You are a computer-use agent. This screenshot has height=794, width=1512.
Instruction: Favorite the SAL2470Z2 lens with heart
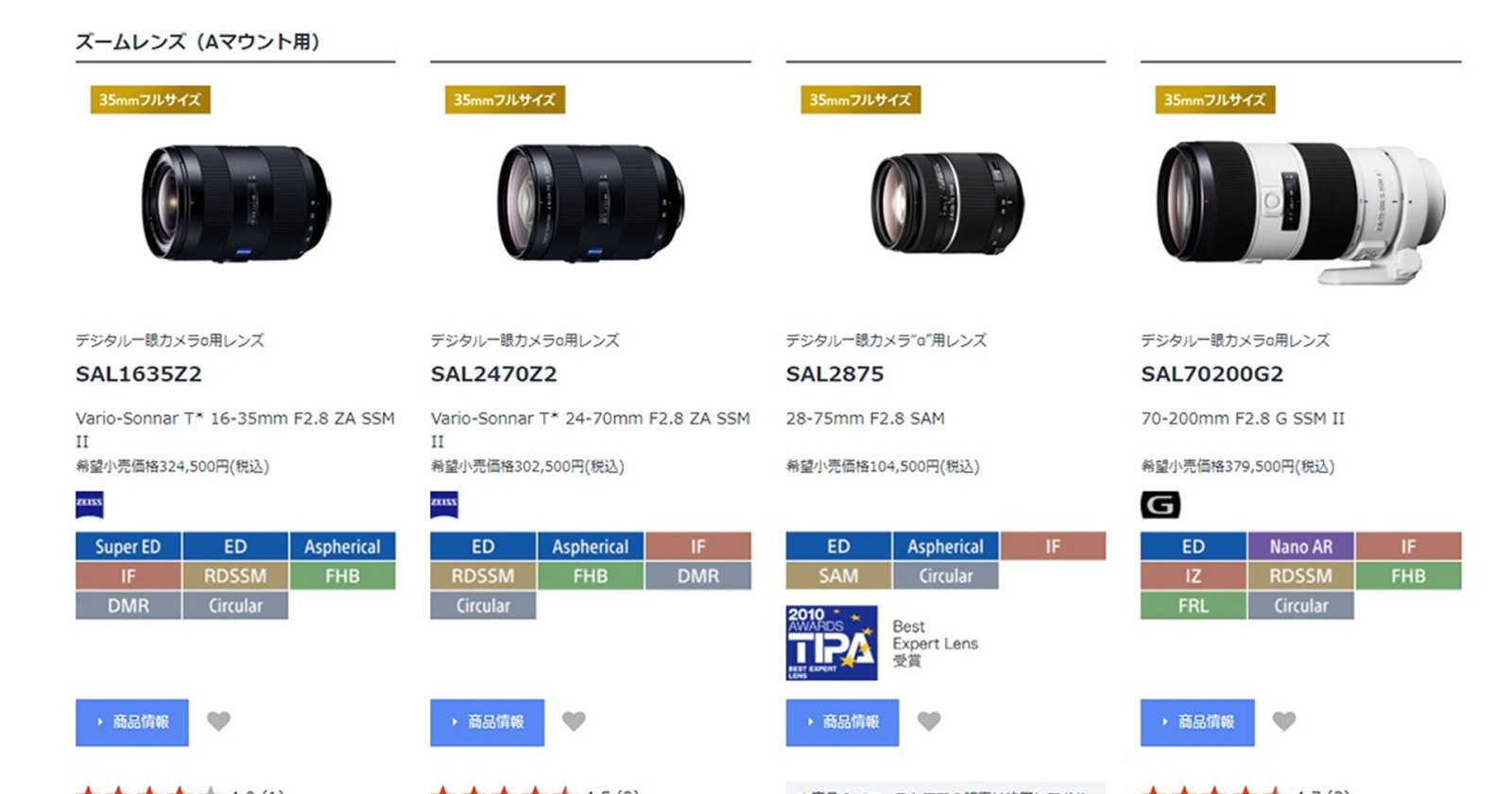tap(574, 721)
